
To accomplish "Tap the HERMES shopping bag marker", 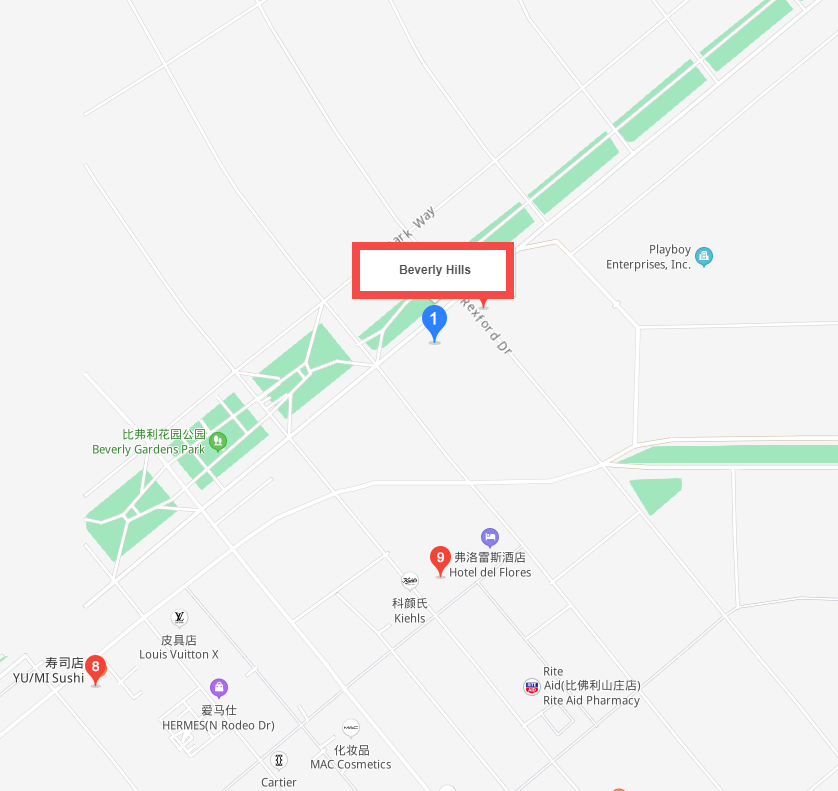I will pos(219,688).
